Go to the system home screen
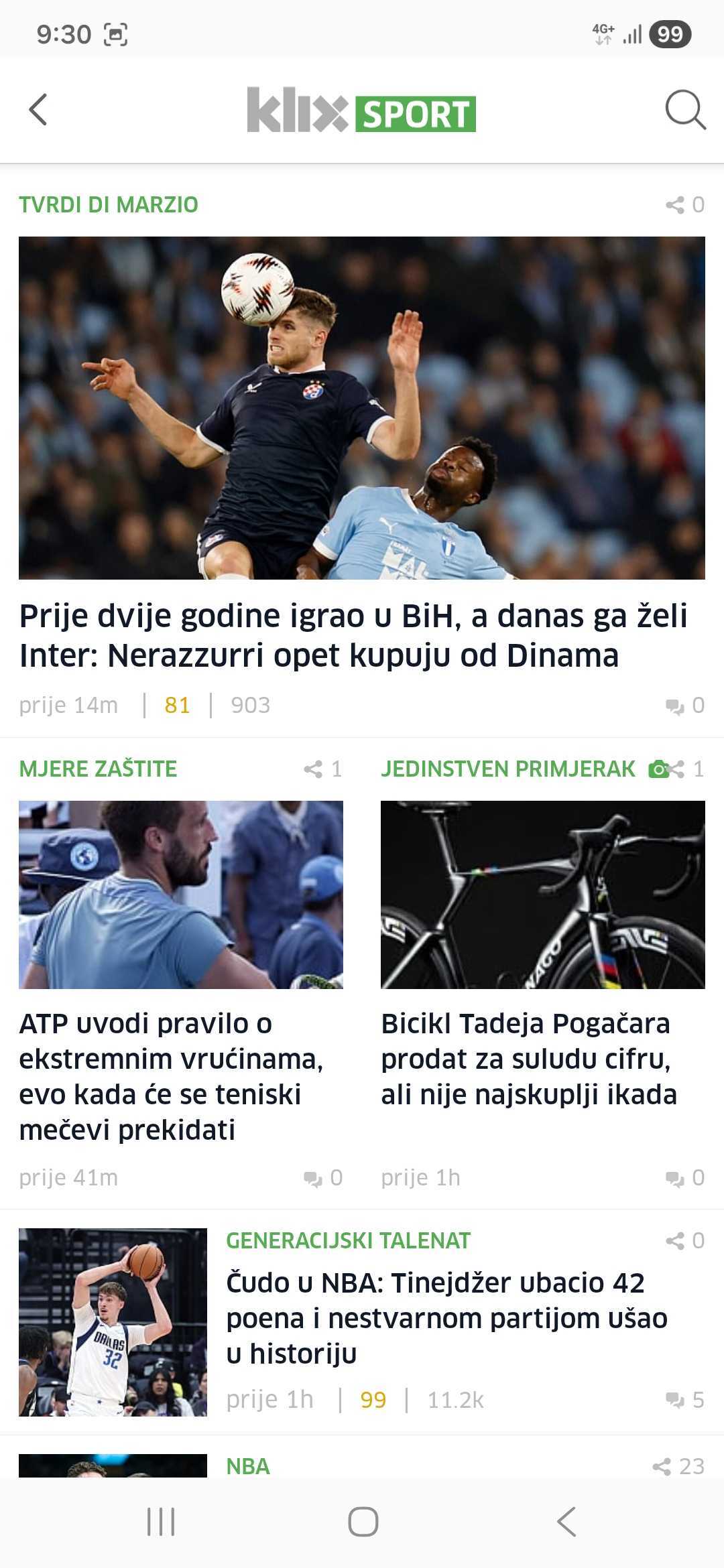The image size is (724, 1568). (x=363, y=1521)
